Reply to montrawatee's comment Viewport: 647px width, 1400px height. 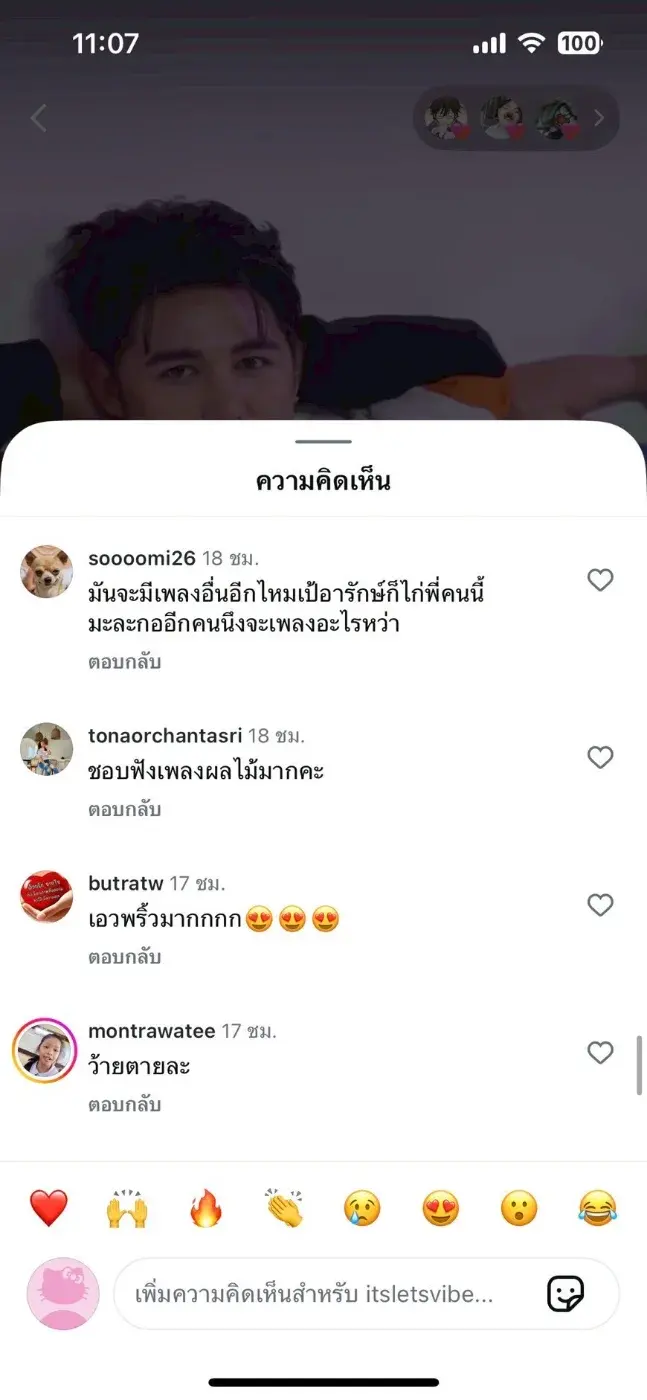[x=124, y=1105]
